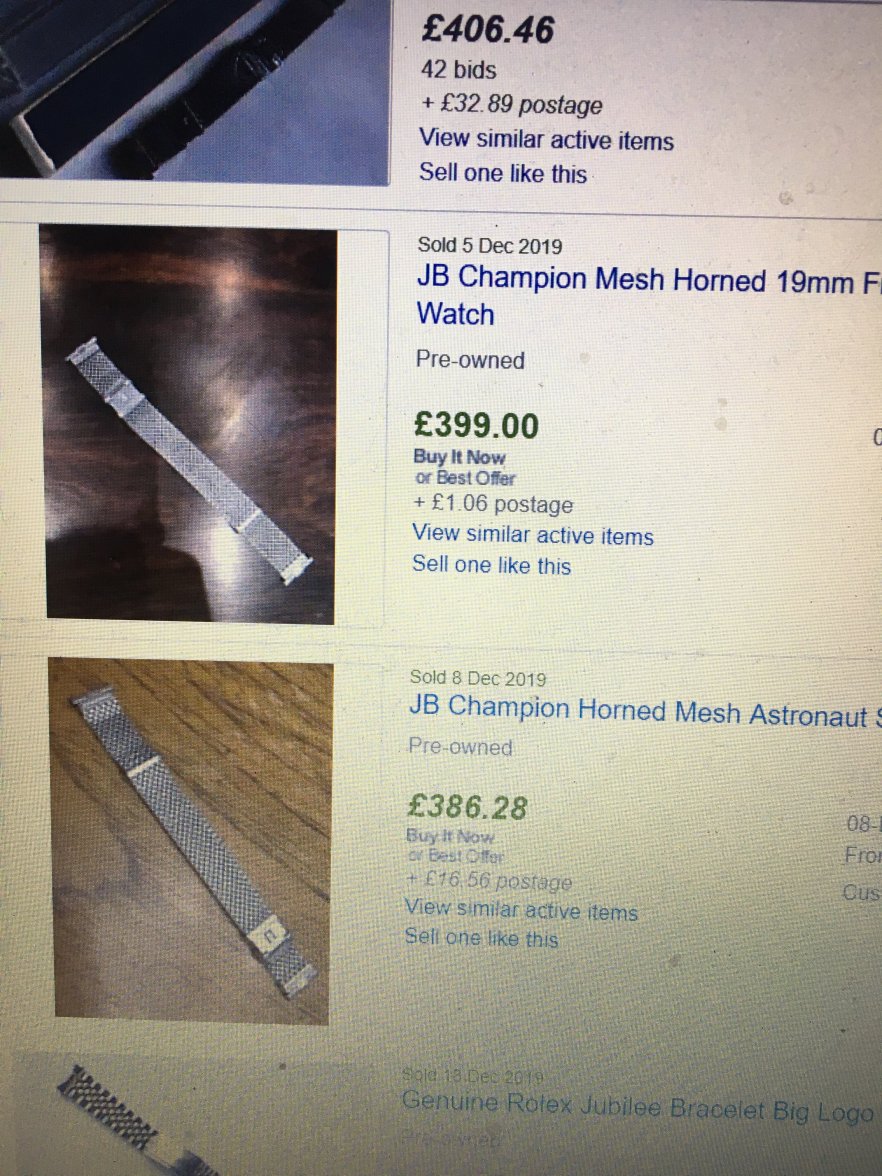This screenshot has width=882, height=1176.
Task: View similar active items for the £399.00 listing
Action: [x=532, y=536]
